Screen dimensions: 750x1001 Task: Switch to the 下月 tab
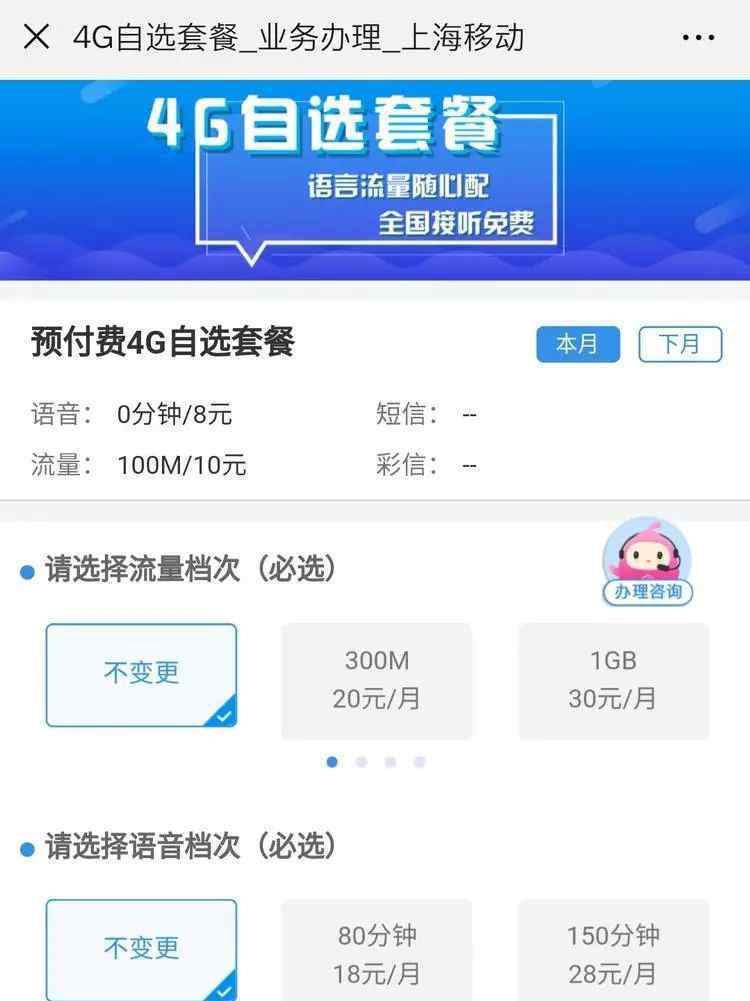point(680,345)
